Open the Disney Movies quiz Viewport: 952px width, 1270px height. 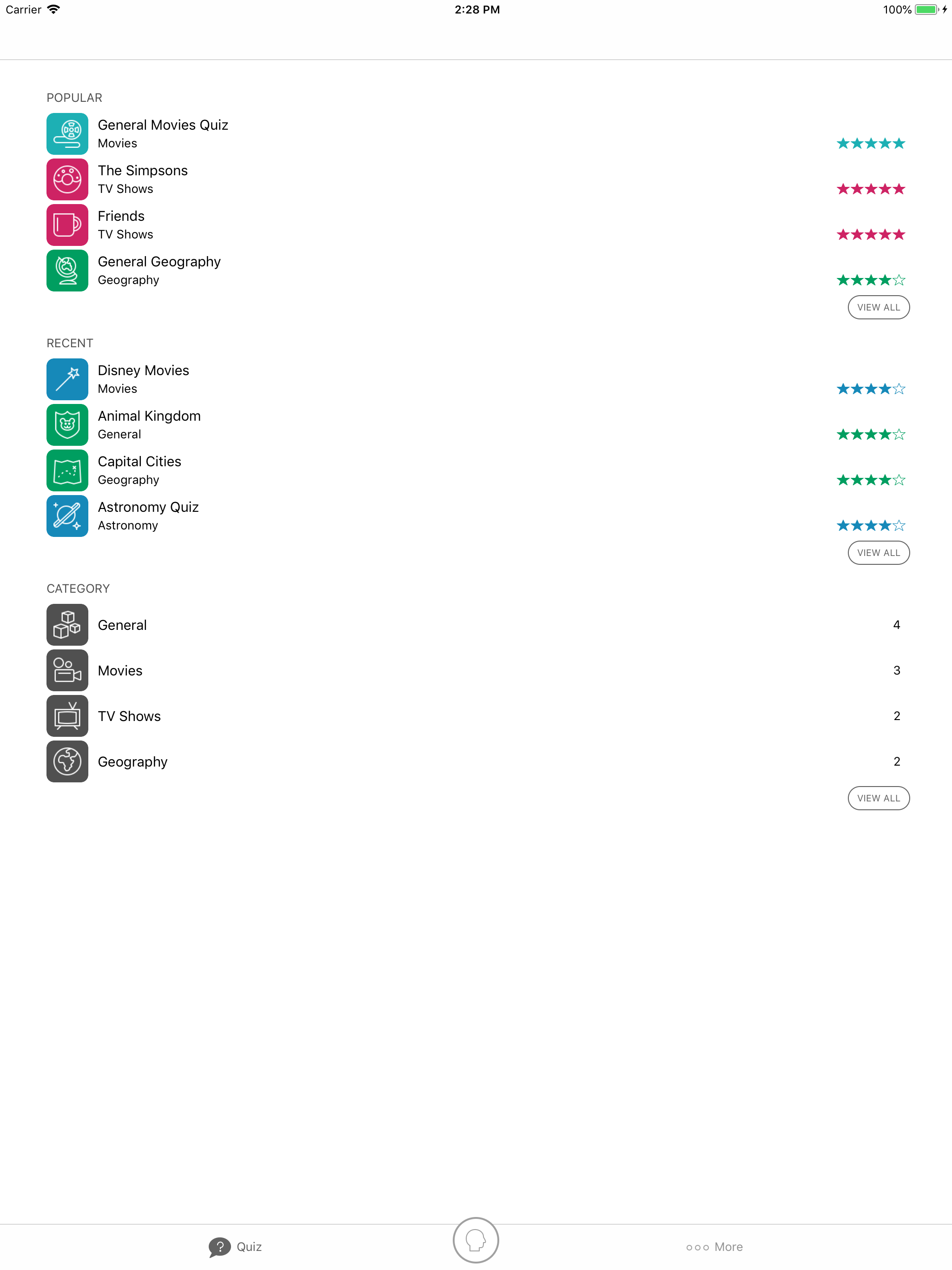[x=144, y=379]
